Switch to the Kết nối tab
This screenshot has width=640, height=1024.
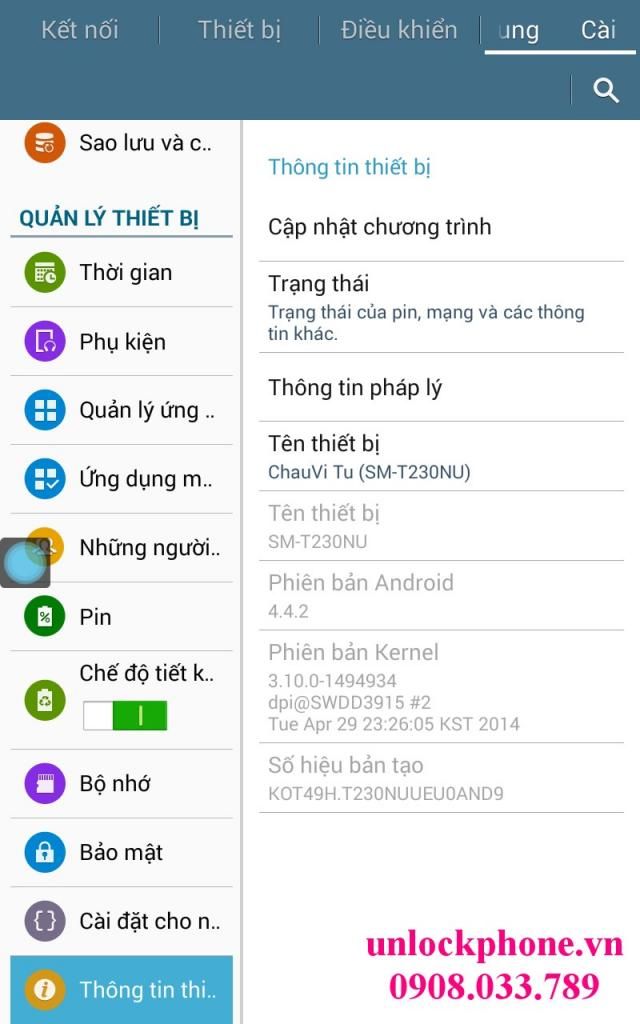point(80,30)
